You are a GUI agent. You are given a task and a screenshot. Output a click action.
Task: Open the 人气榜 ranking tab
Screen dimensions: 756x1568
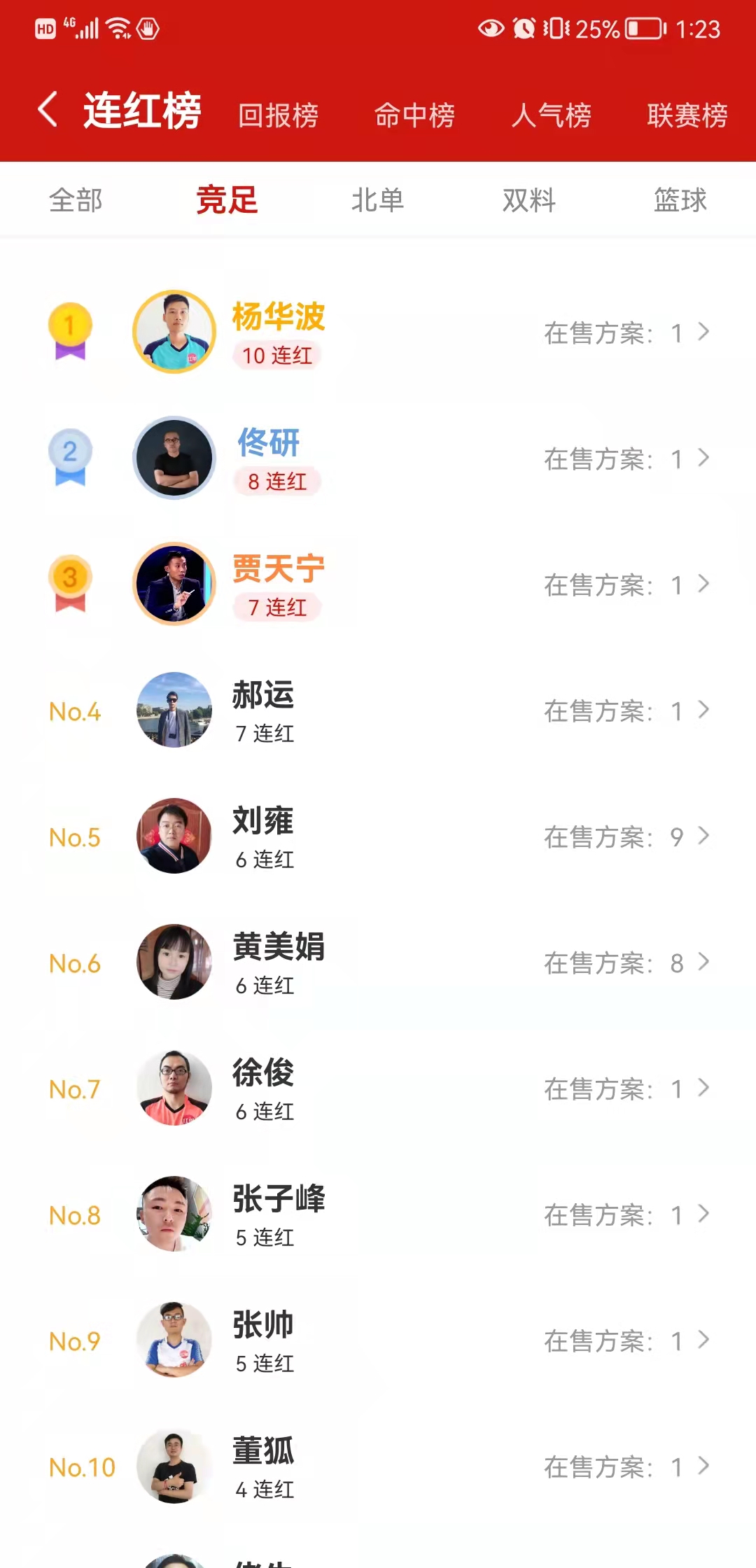(551, 115)
